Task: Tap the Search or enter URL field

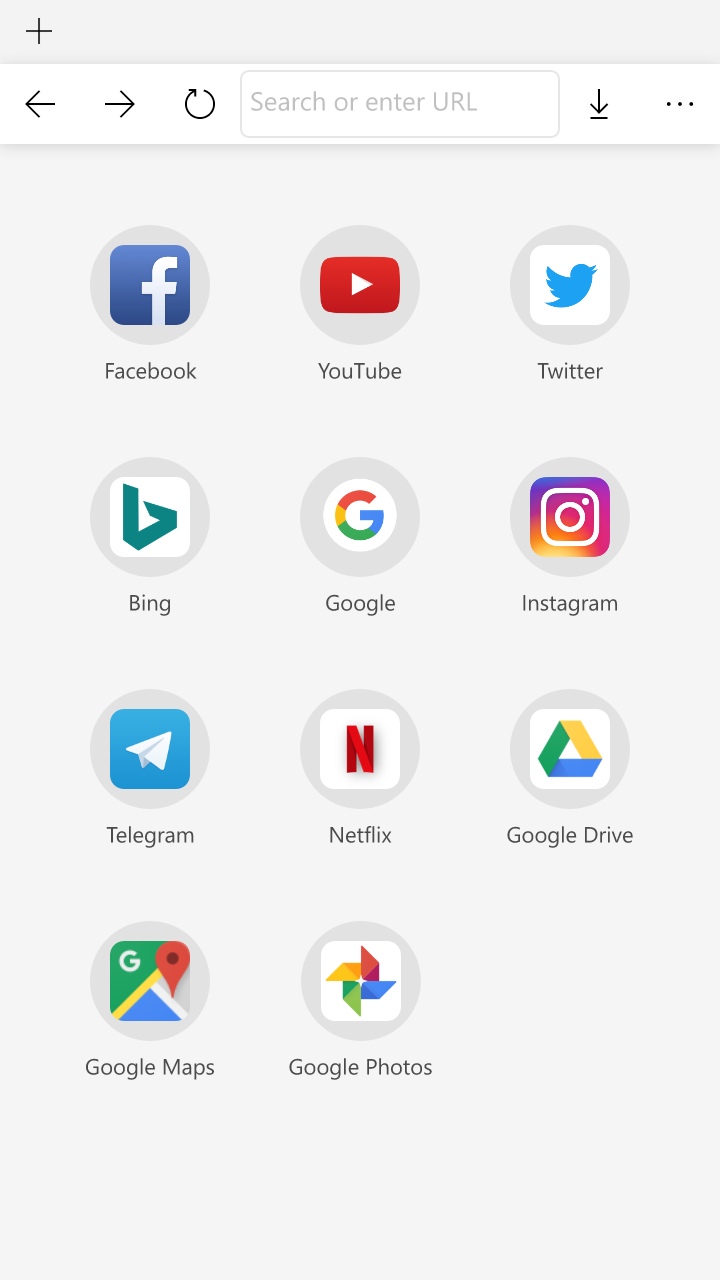Action: pyautogui.click(x=400, y=103)
